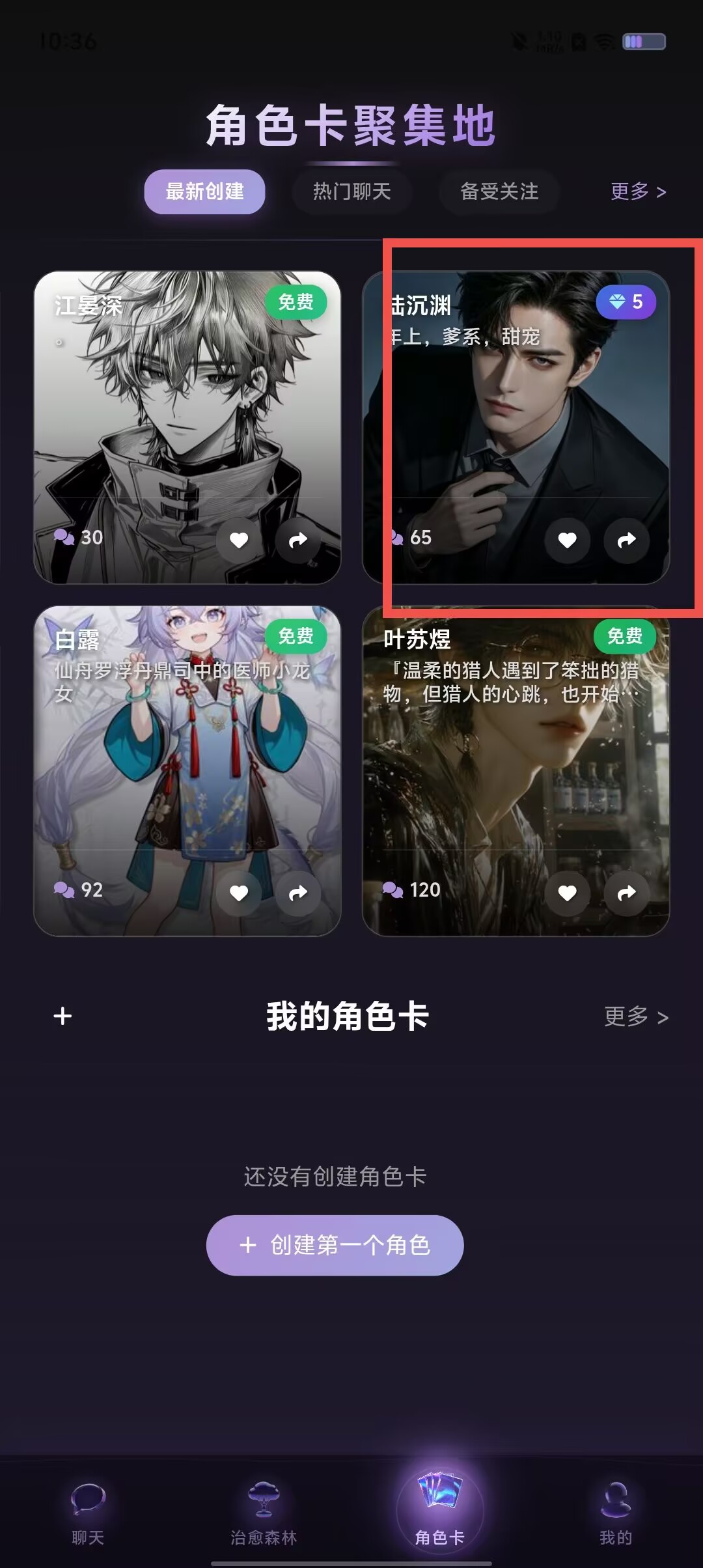Share the 叶苏煜 character card
Viewport: 703px width, 1568px height.
(627, 893)
